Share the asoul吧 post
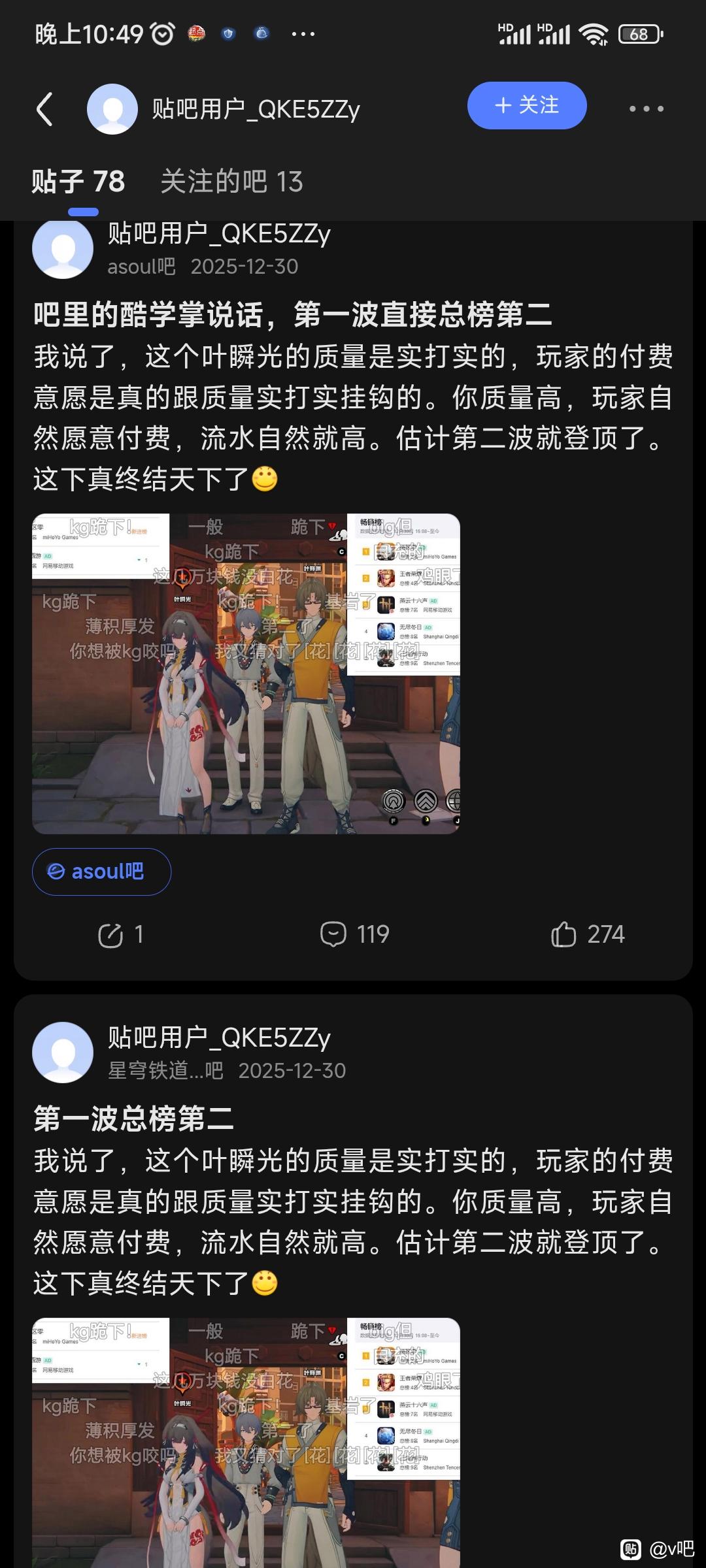This screenshot has height=1568, width=706. [120, 934]
